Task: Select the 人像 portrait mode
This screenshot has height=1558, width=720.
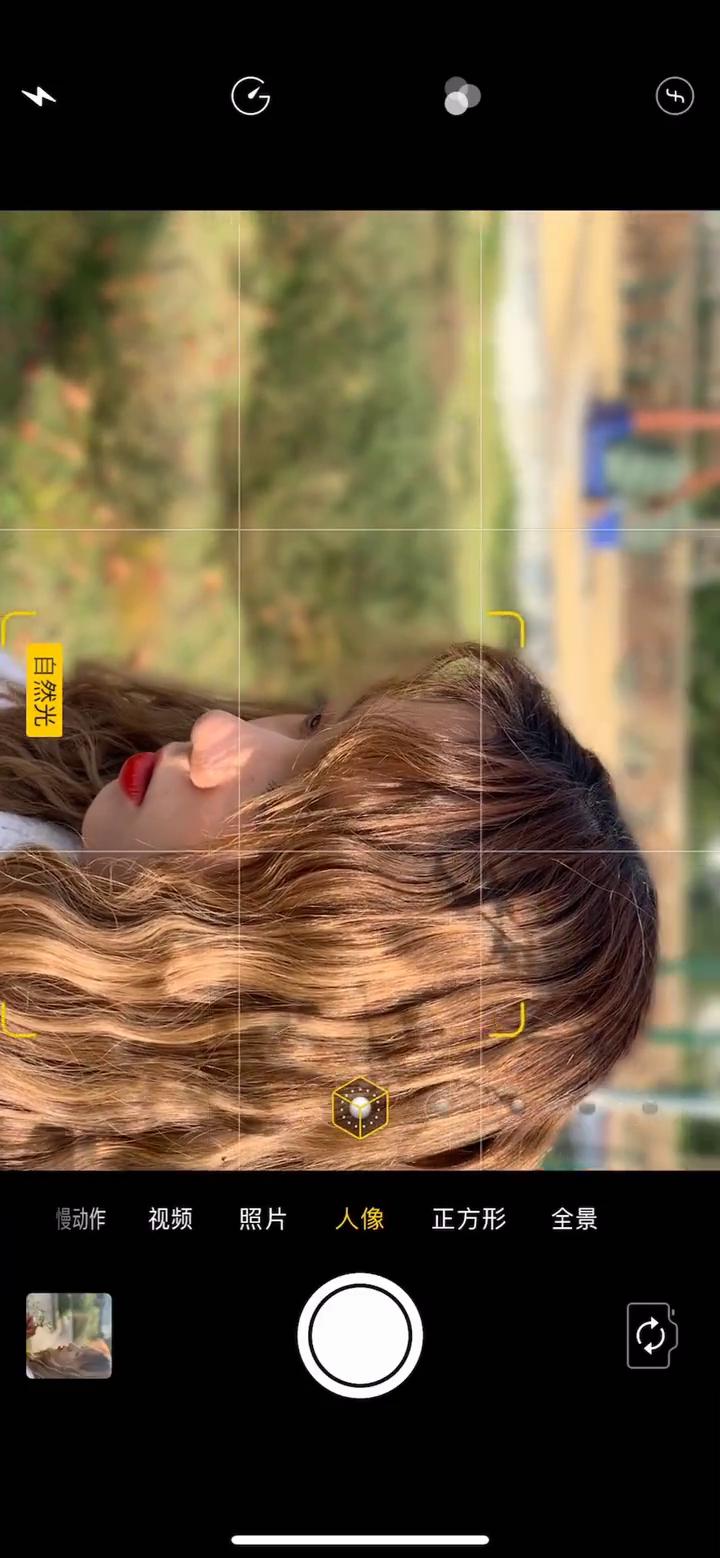Action: coord(360,1219)
